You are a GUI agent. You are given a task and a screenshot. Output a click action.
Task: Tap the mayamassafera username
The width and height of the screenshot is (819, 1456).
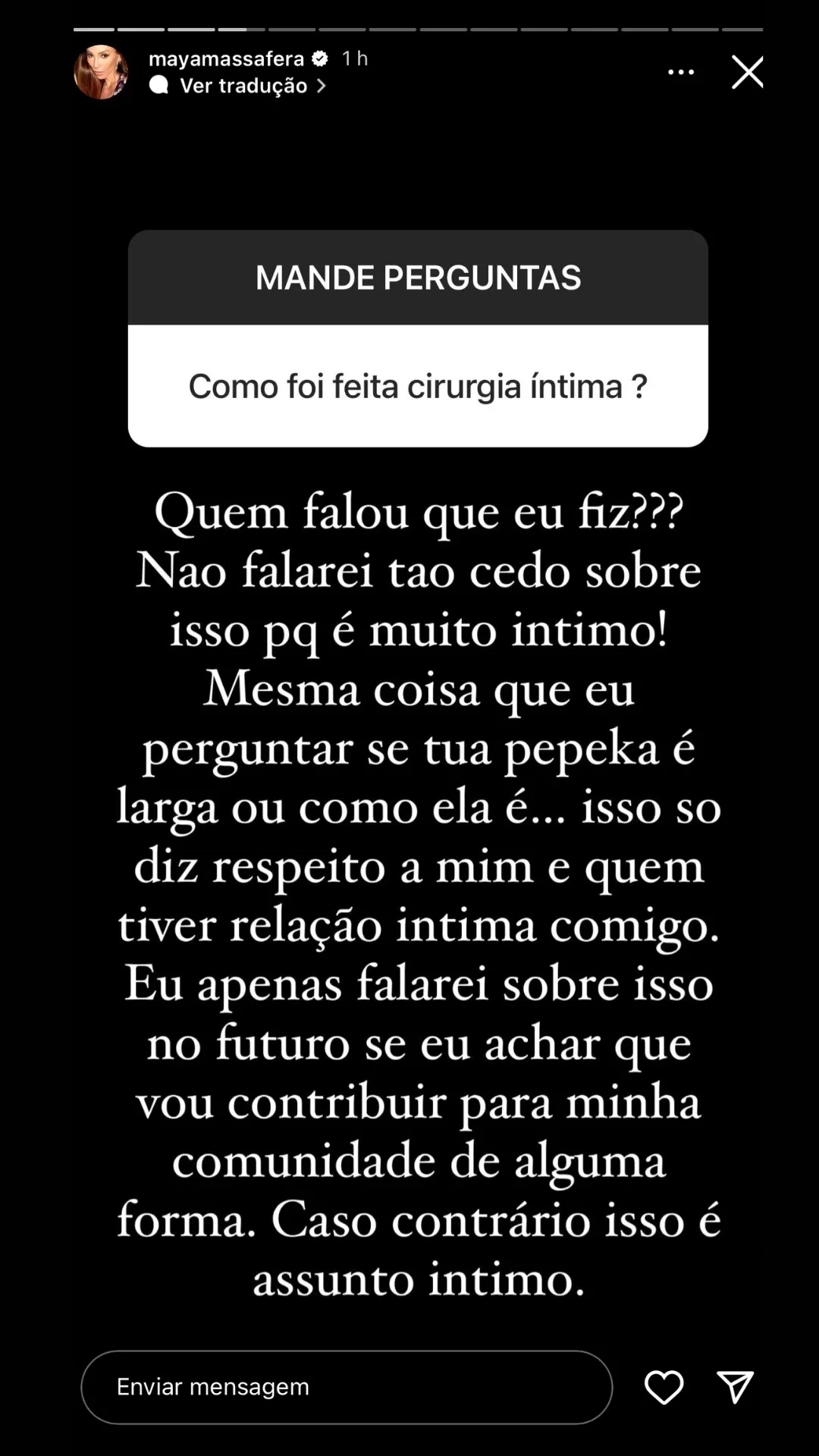226,58
